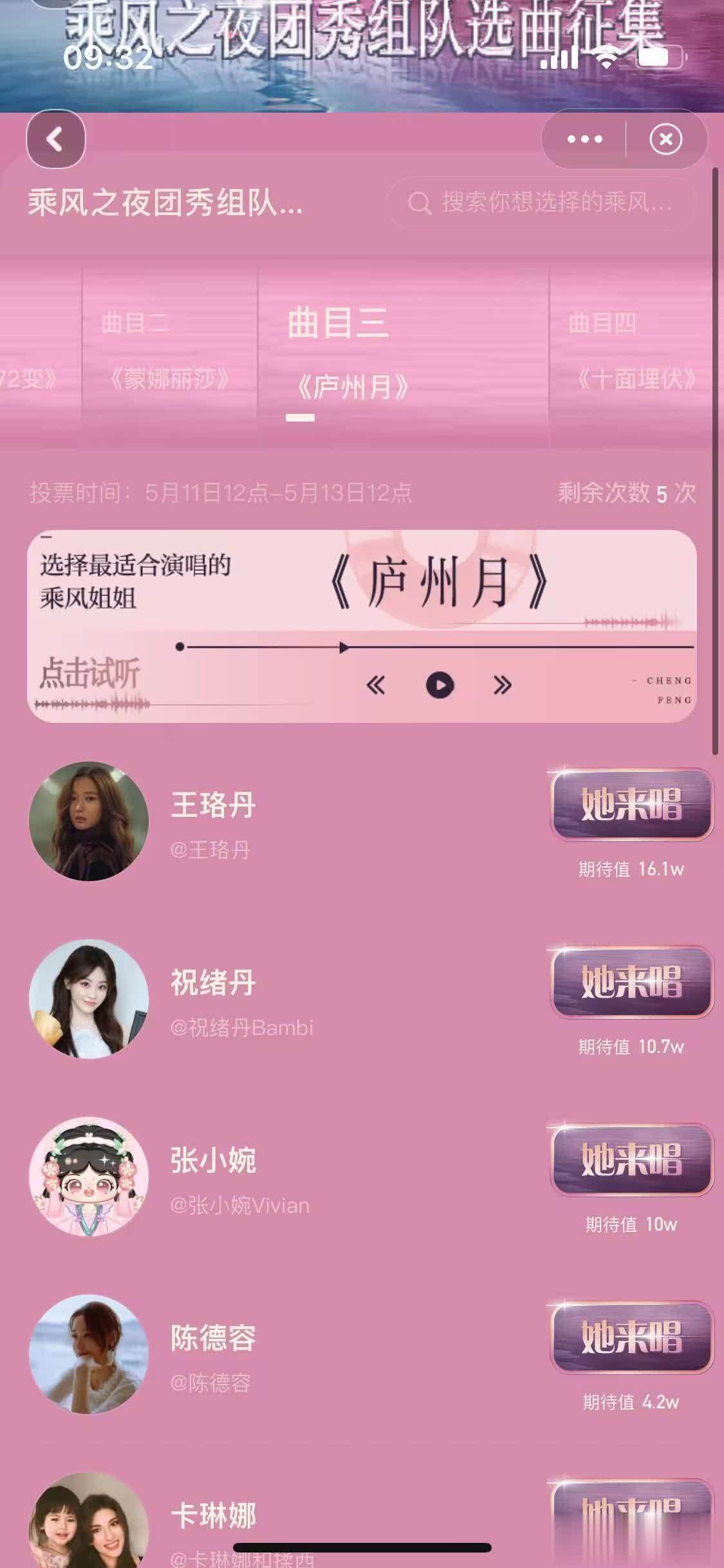
Task: Vote 她来唱 for 王珞丹
Action: coord(631,805)
